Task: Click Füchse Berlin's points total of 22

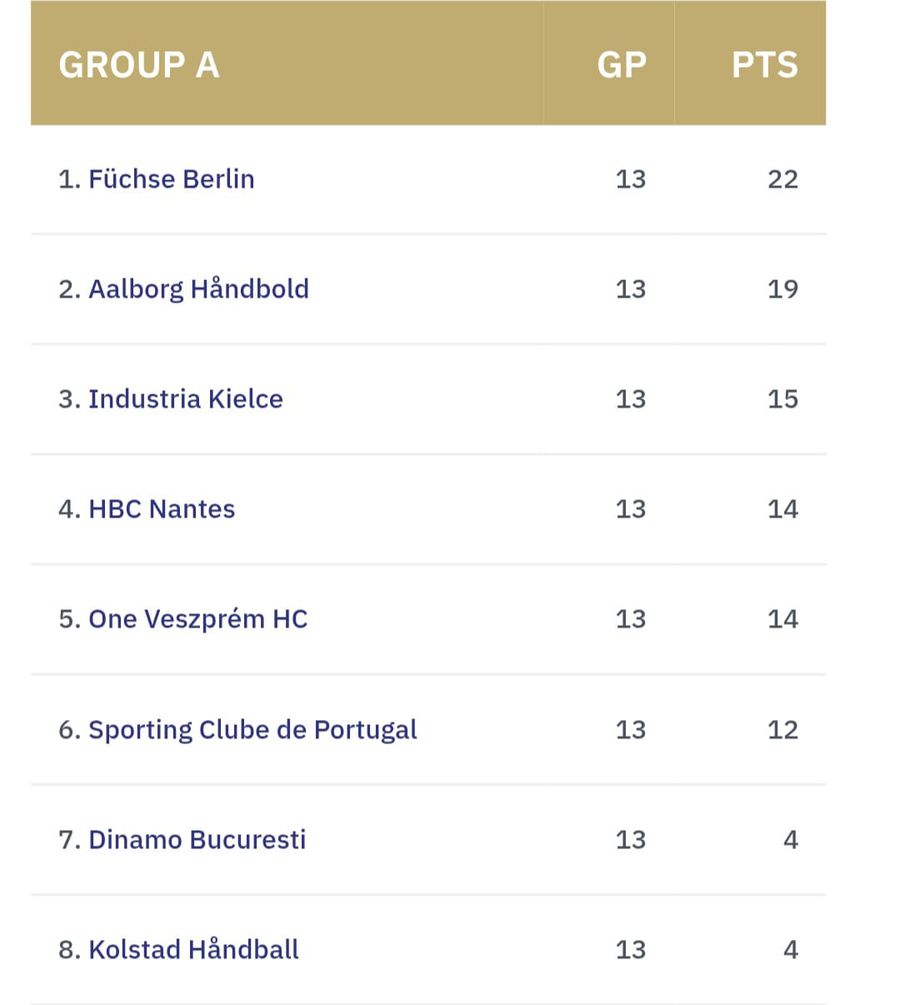Action: coord(783,179)
